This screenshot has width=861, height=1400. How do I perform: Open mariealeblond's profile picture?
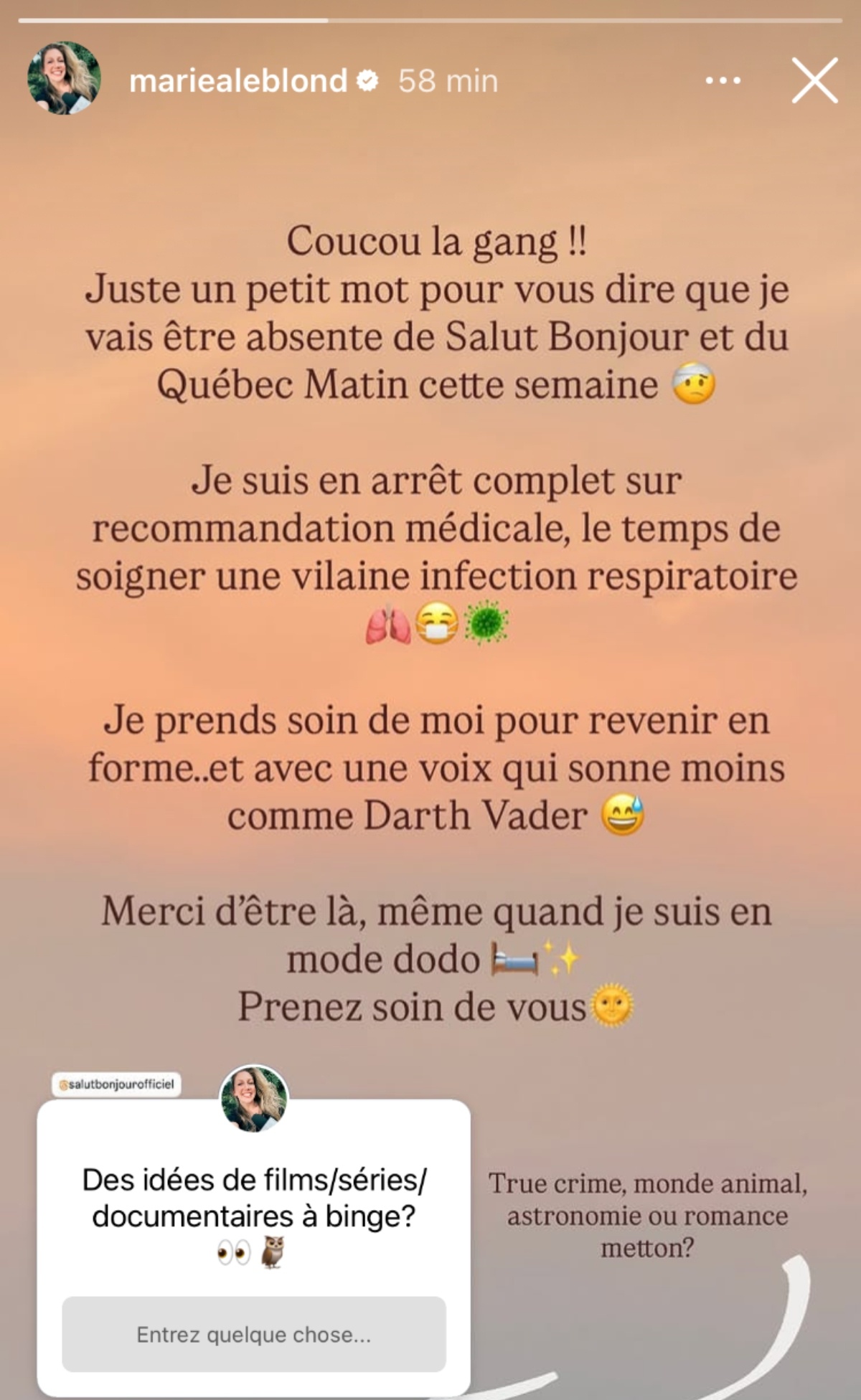click(64, 78)
